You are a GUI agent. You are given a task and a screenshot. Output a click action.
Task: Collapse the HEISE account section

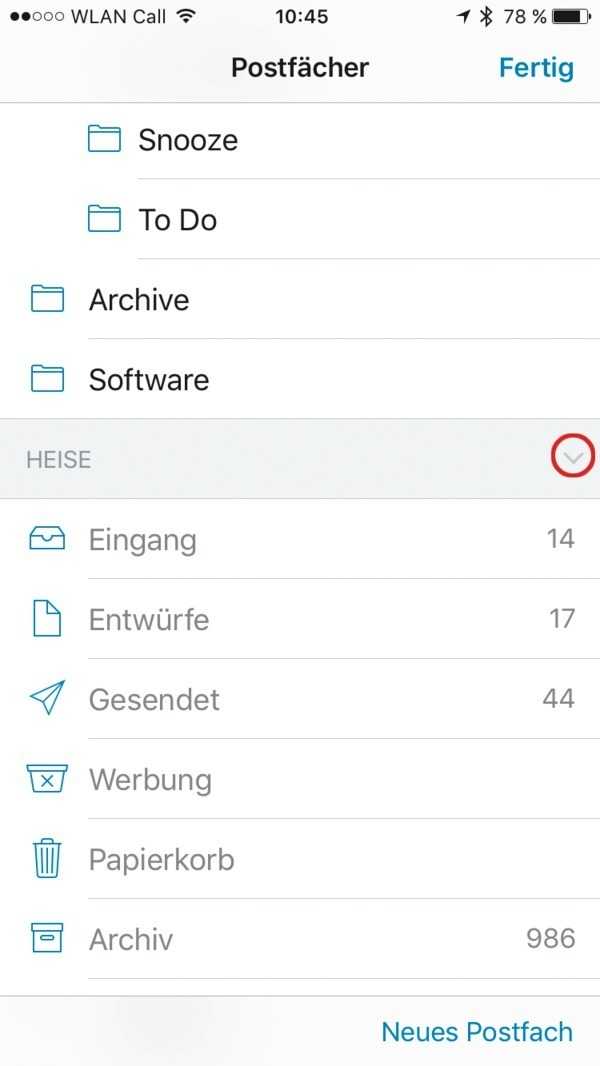click(x=573, y=458)
